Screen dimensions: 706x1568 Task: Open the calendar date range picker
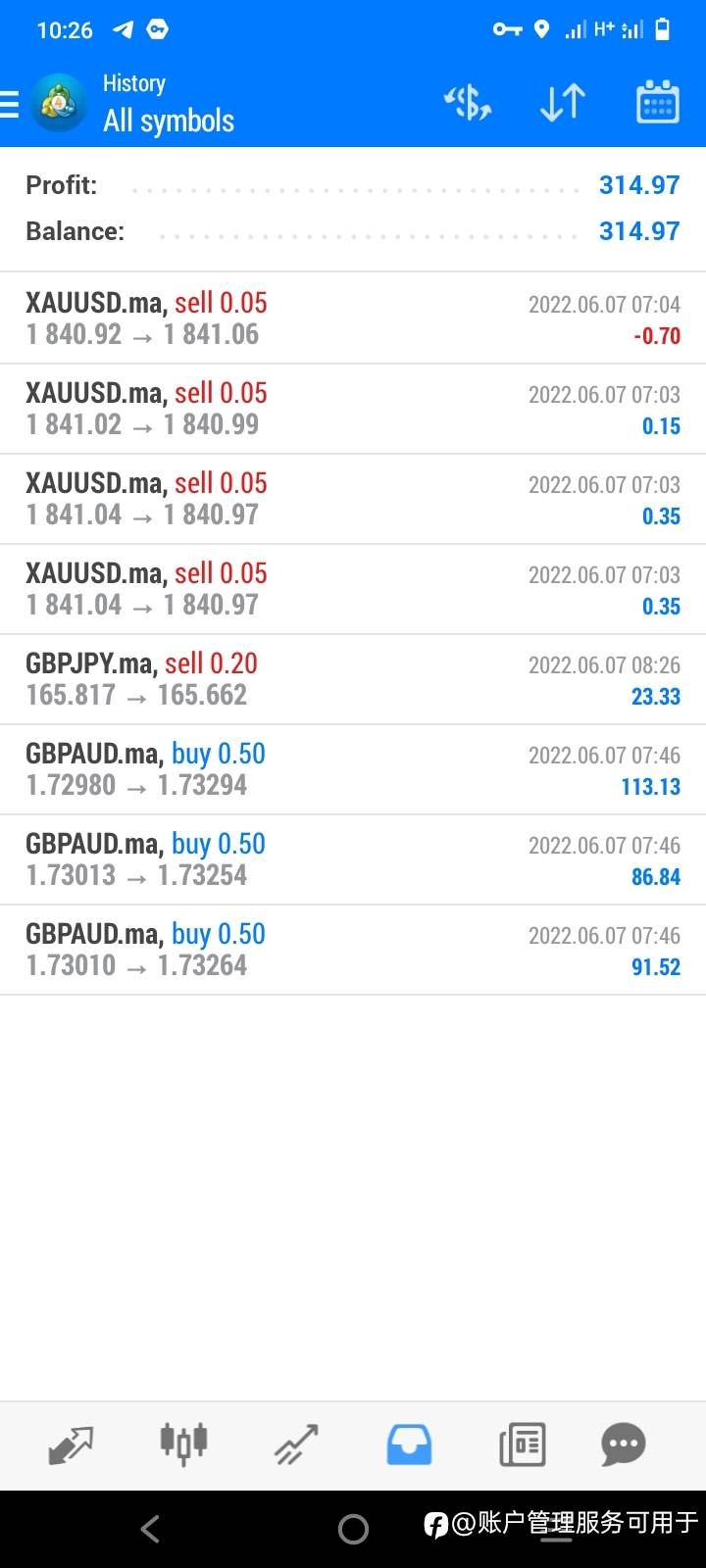click(657, 103)
